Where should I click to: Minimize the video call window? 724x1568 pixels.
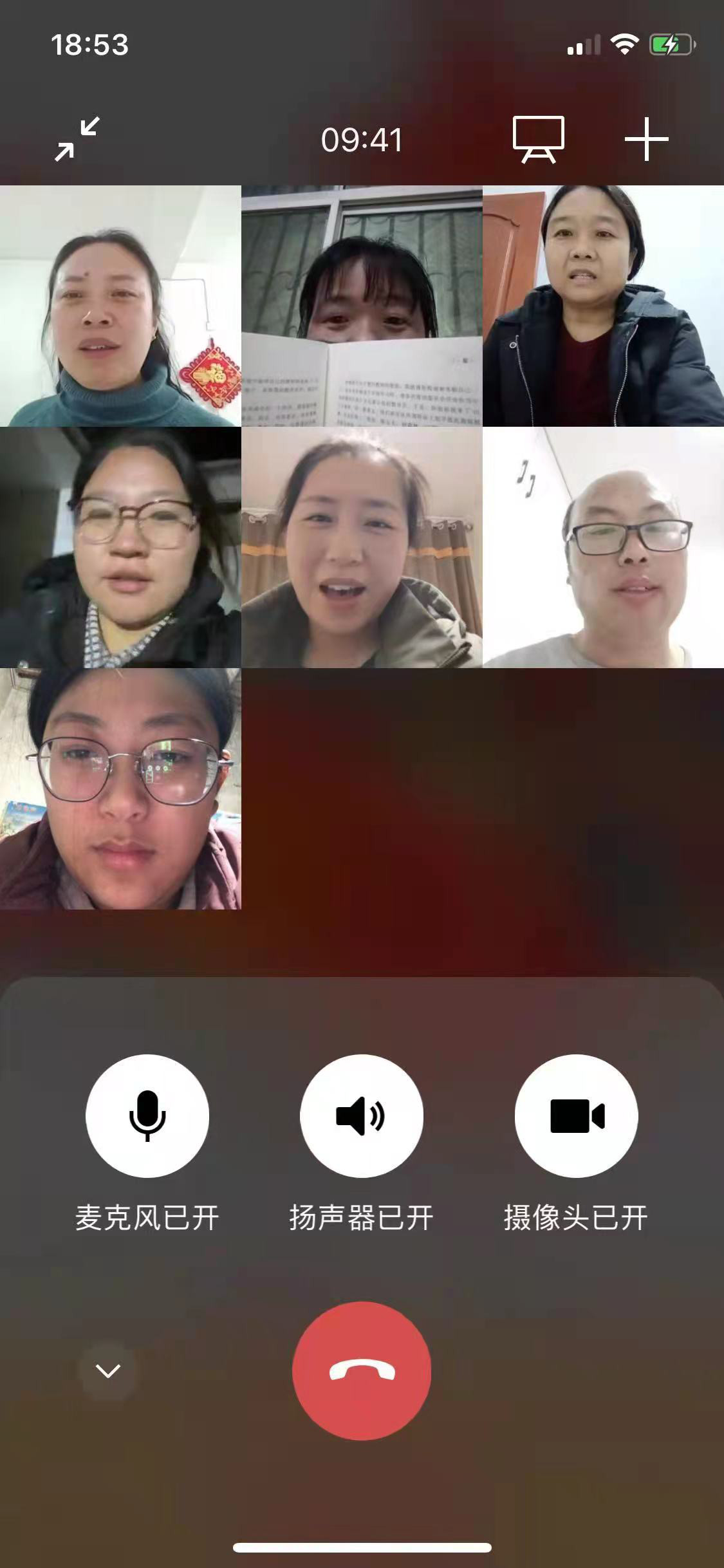pyautogui.click(x=77, y=139)
